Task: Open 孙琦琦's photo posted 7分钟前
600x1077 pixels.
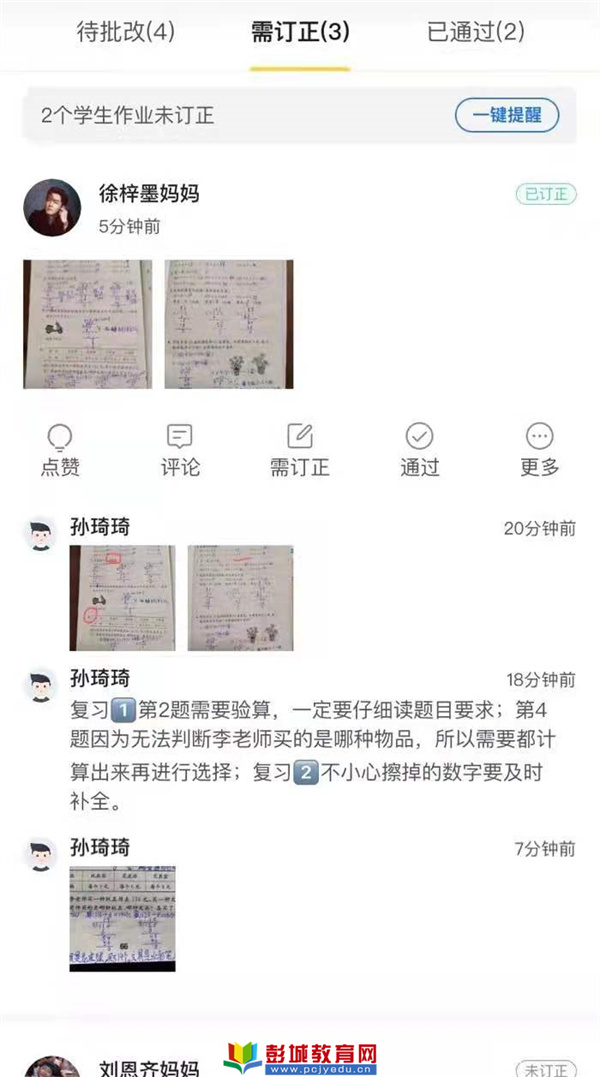Action: (122, 918)
